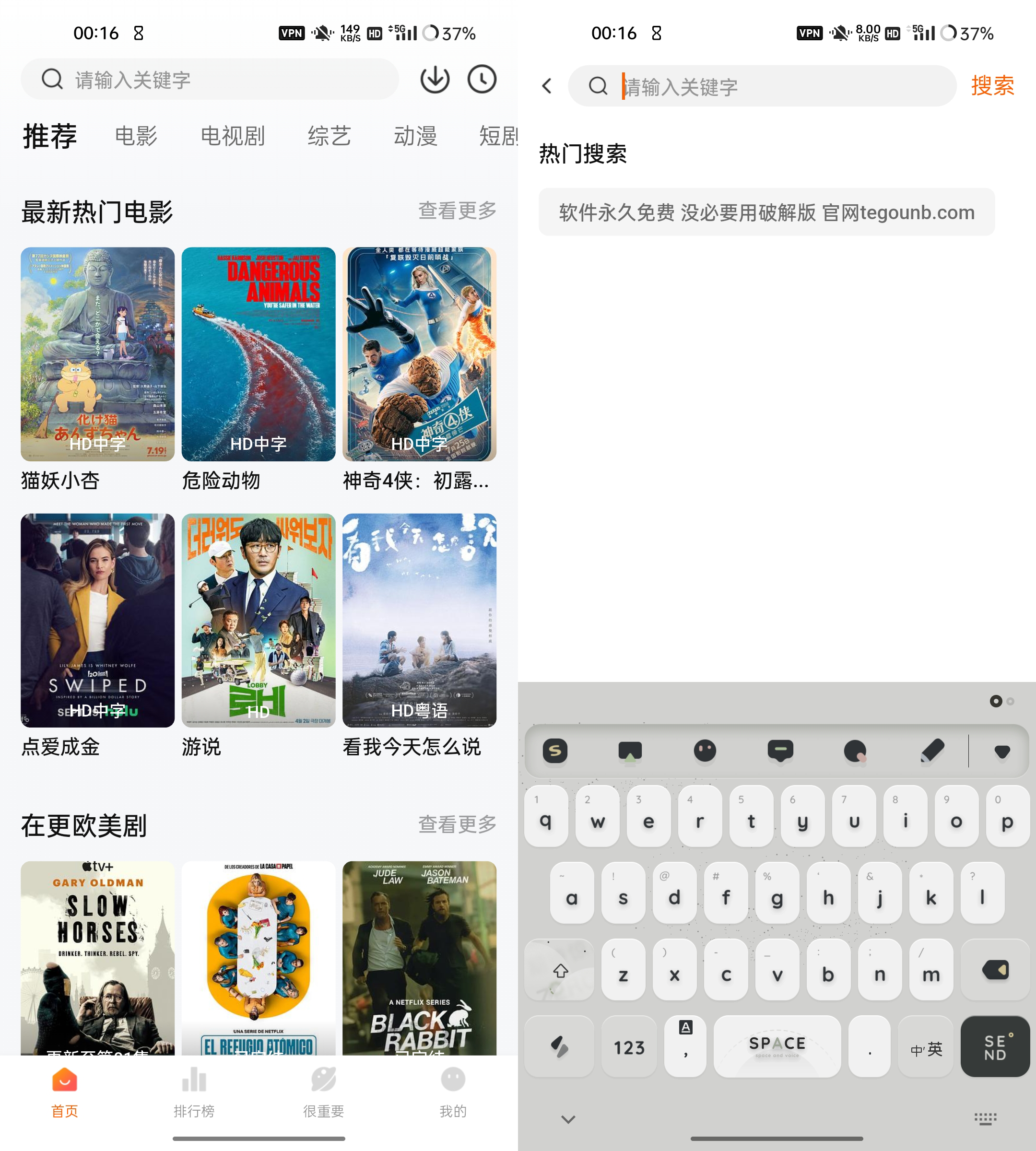Select the 综艺 tab
This screenshot has height=1151, width=1036.
click(x=329, y=136)
